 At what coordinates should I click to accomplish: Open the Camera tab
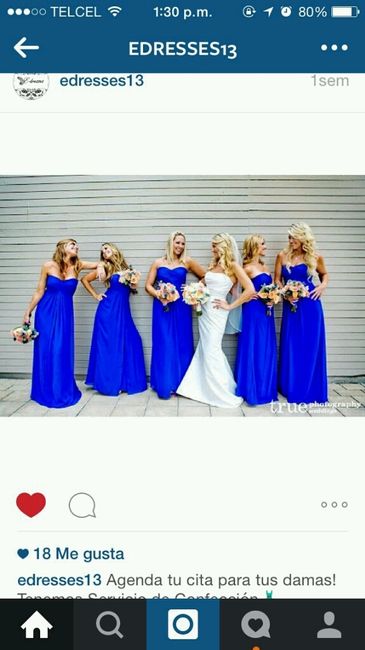click(182, 624)
